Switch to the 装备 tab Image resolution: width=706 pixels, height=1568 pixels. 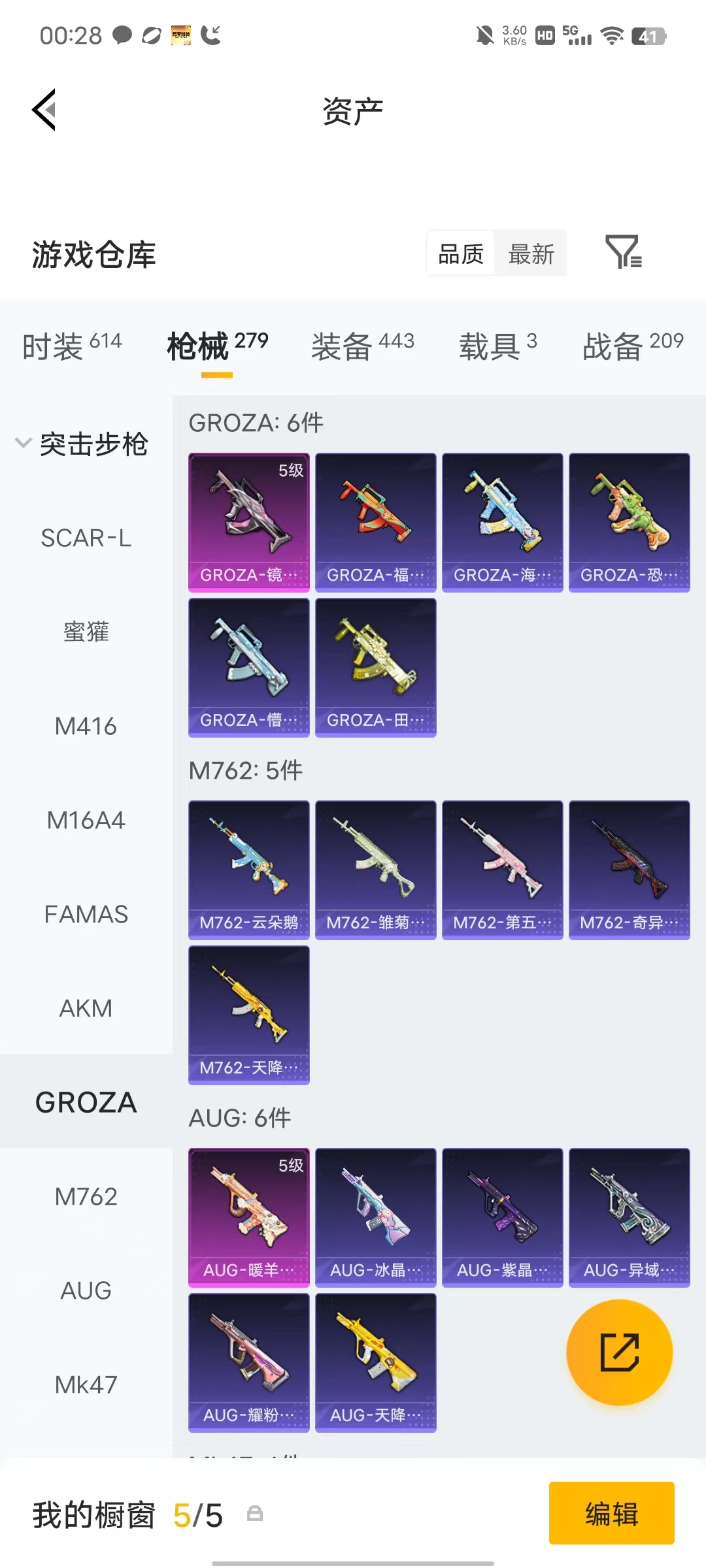click(x=363, y=345)
